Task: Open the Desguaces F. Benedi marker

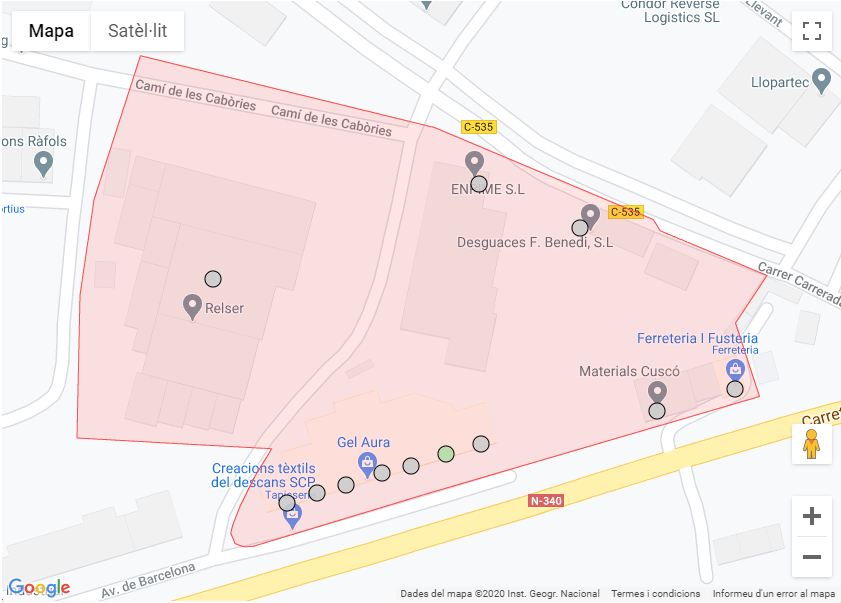Action: click(x=590, y=215)
